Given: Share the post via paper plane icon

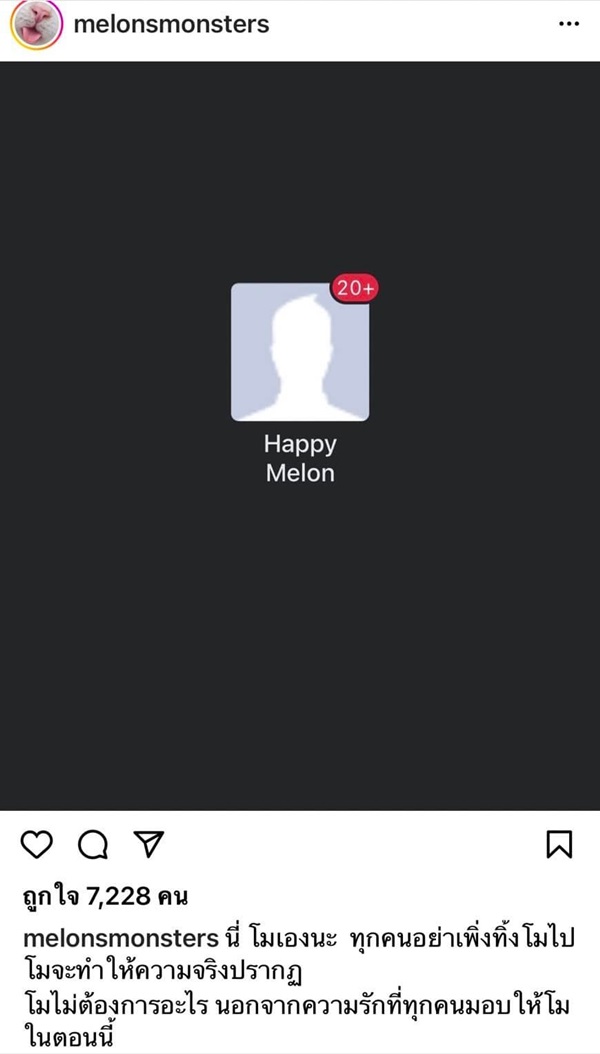Looking at the screenshot, I should 148,844.
